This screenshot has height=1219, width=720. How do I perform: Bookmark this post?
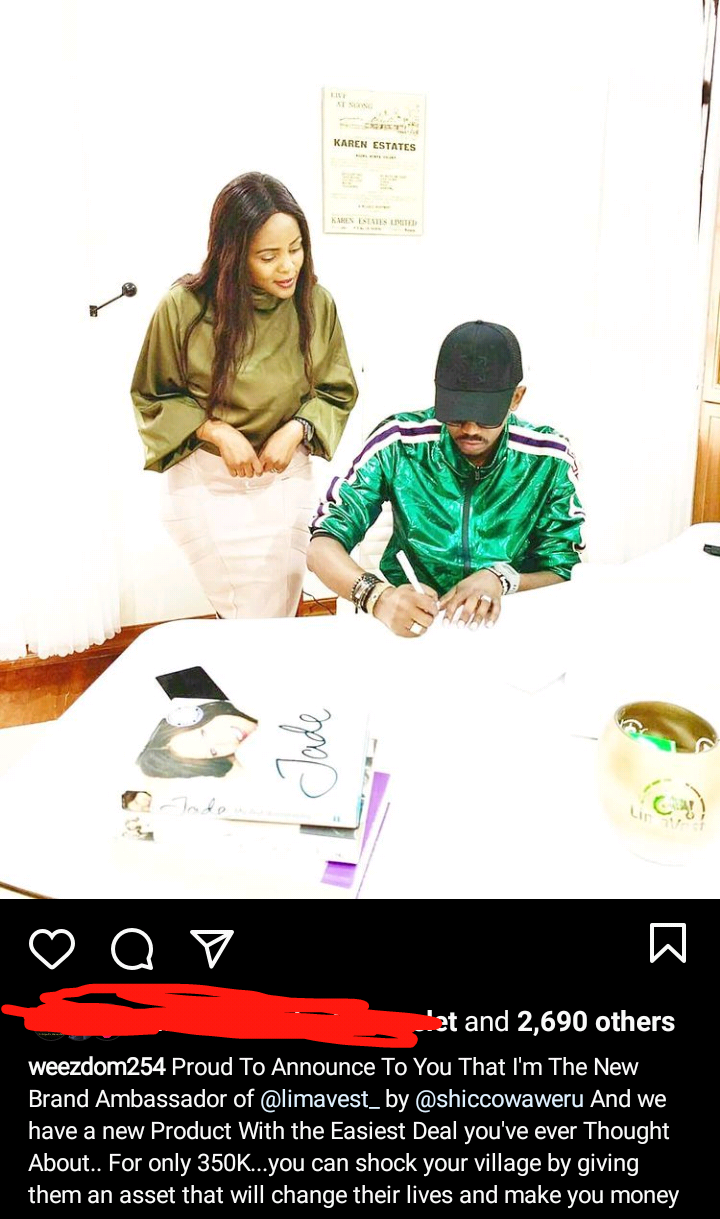point(667,943)
